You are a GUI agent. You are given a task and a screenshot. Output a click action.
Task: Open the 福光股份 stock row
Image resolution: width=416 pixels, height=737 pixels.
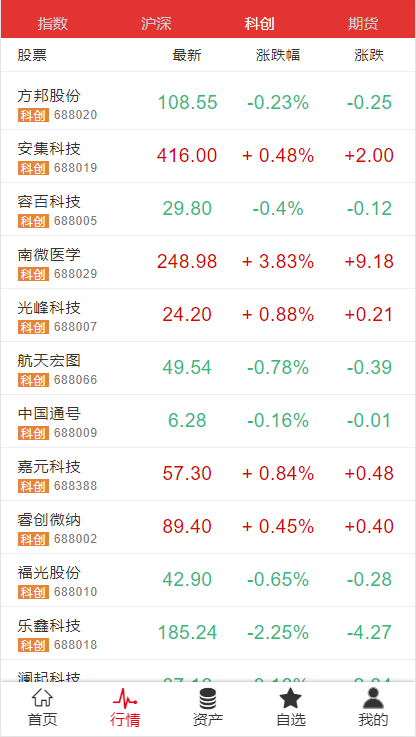[x=208, y=580]
